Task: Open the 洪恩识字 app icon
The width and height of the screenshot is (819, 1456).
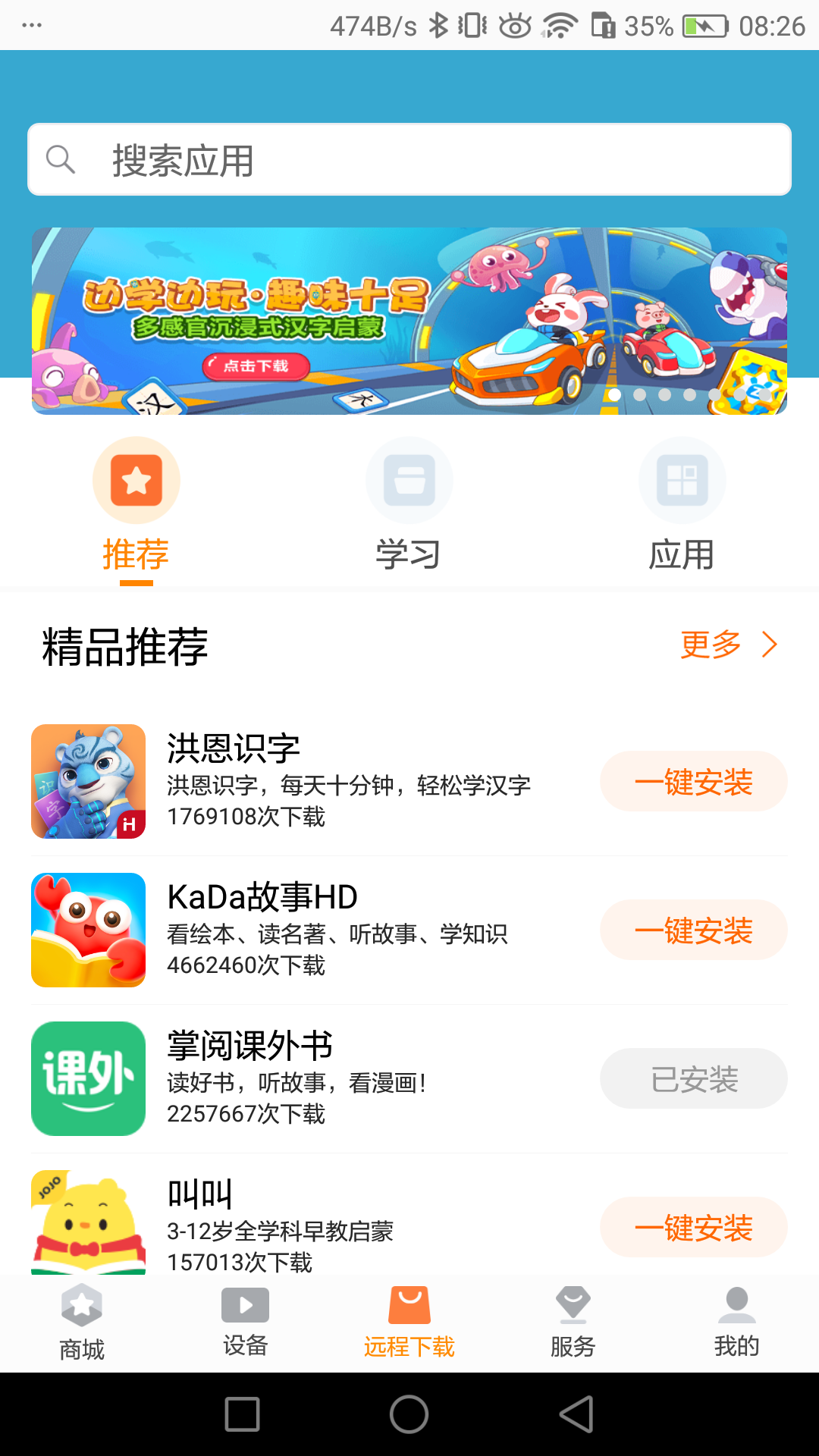Action: pyautogui.click(x=88, y=781)
